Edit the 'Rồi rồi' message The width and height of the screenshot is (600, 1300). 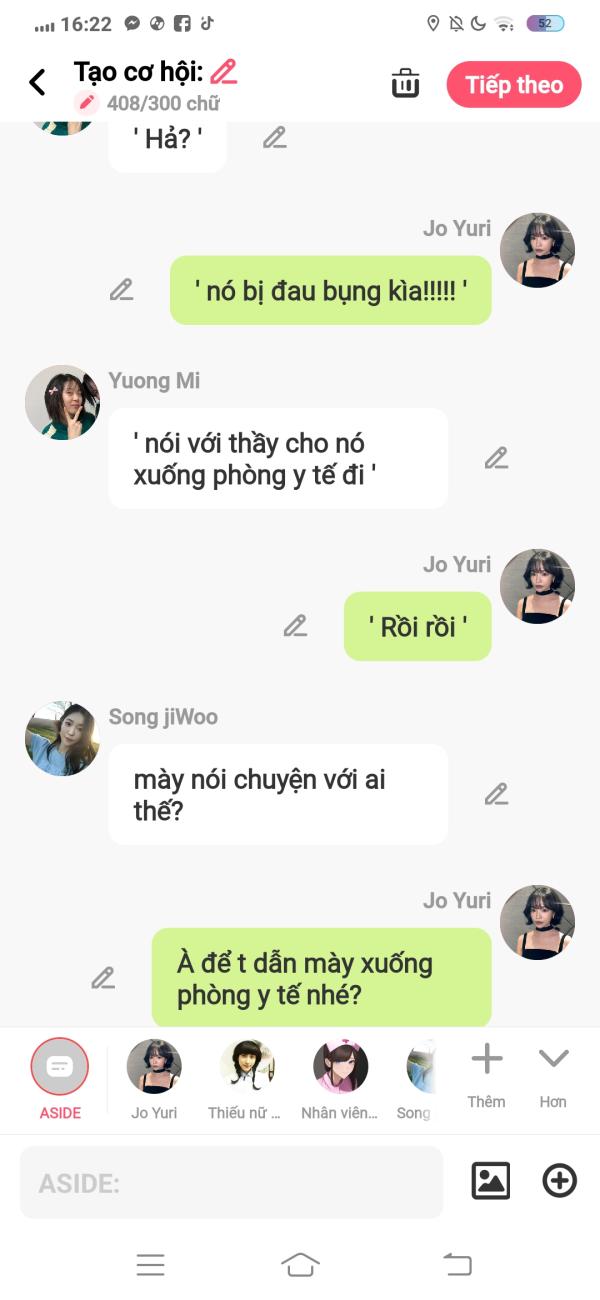(x=295, y=626)
